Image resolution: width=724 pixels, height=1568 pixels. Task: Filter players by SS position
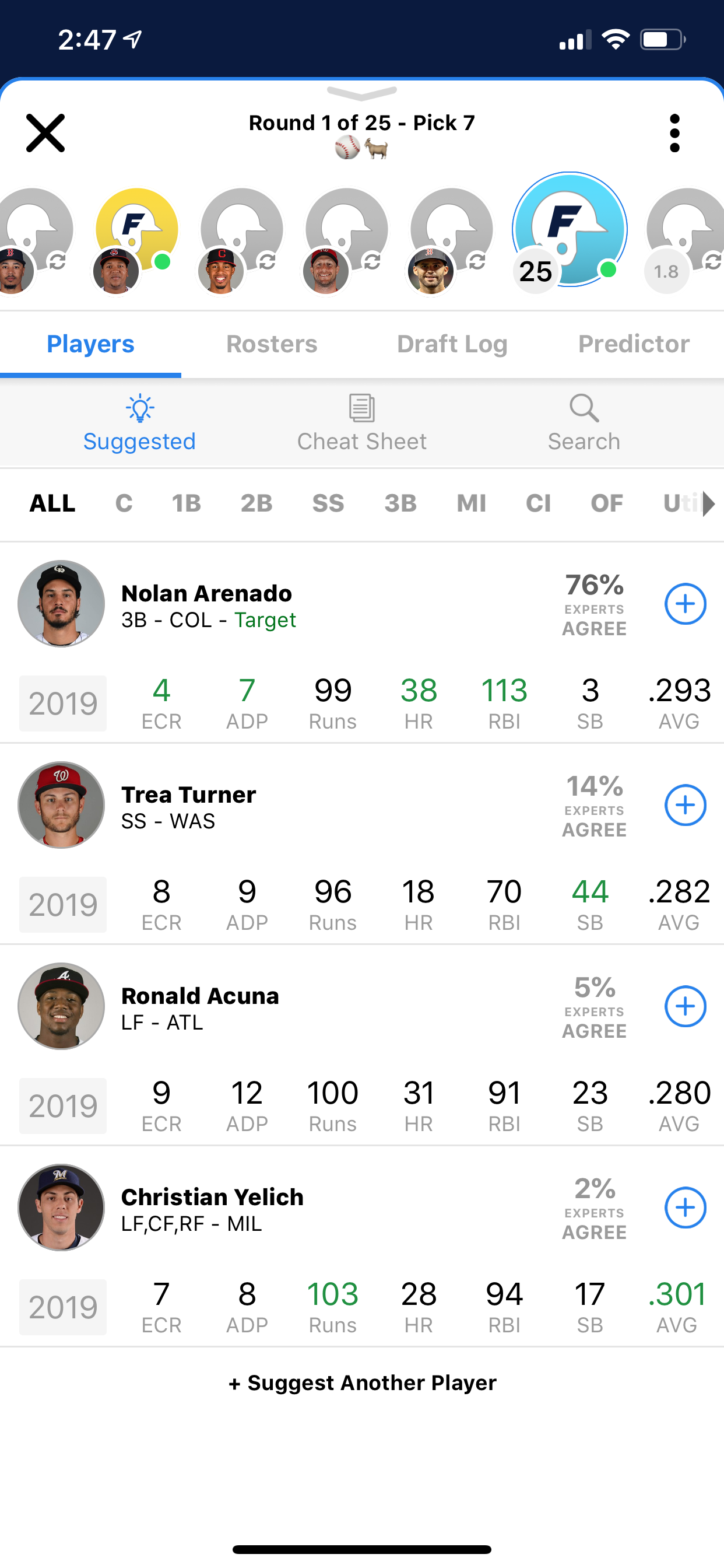coord(328,503)
